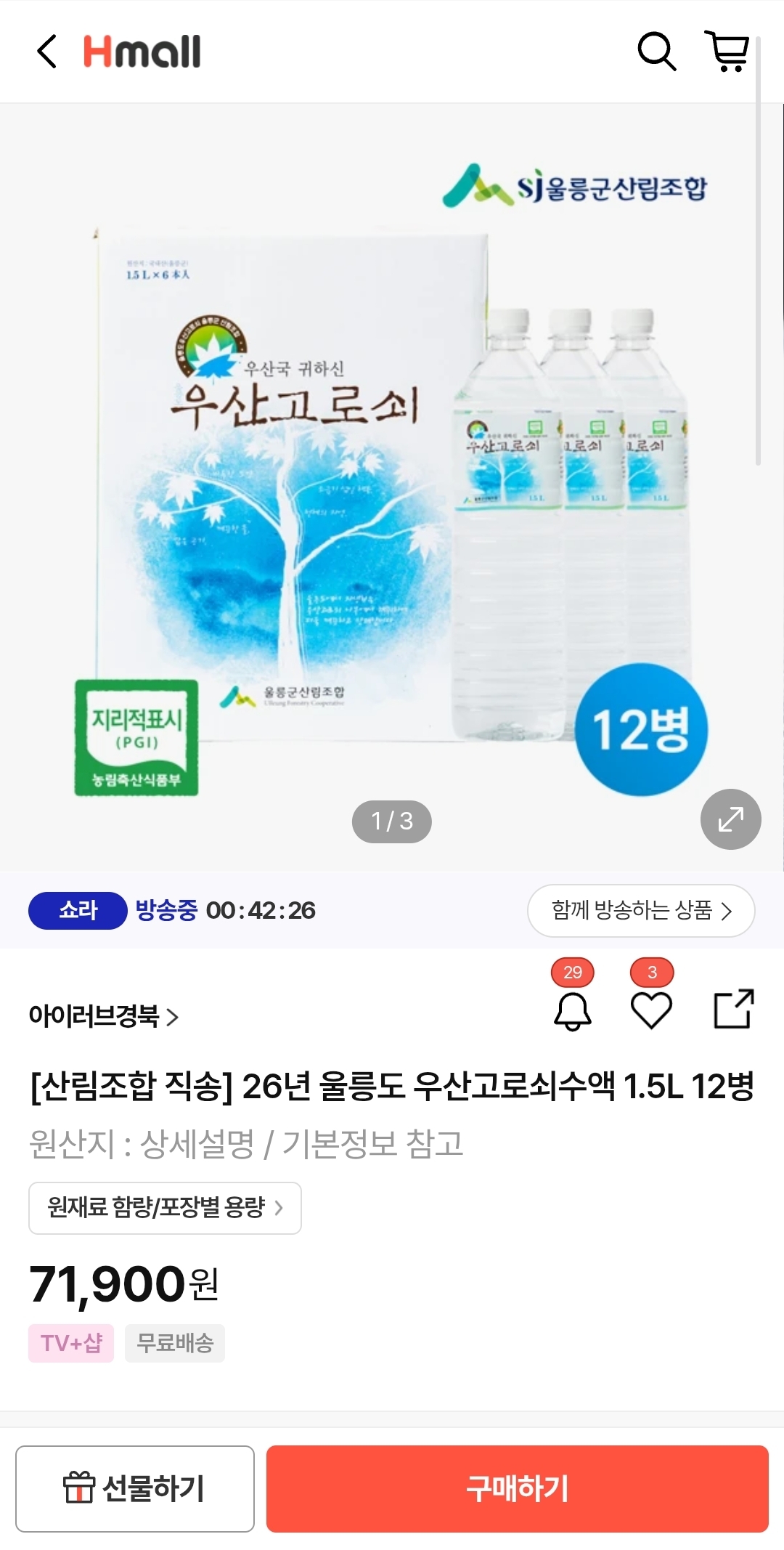Open 함께 방송하는 상품 list

[641, 910]
